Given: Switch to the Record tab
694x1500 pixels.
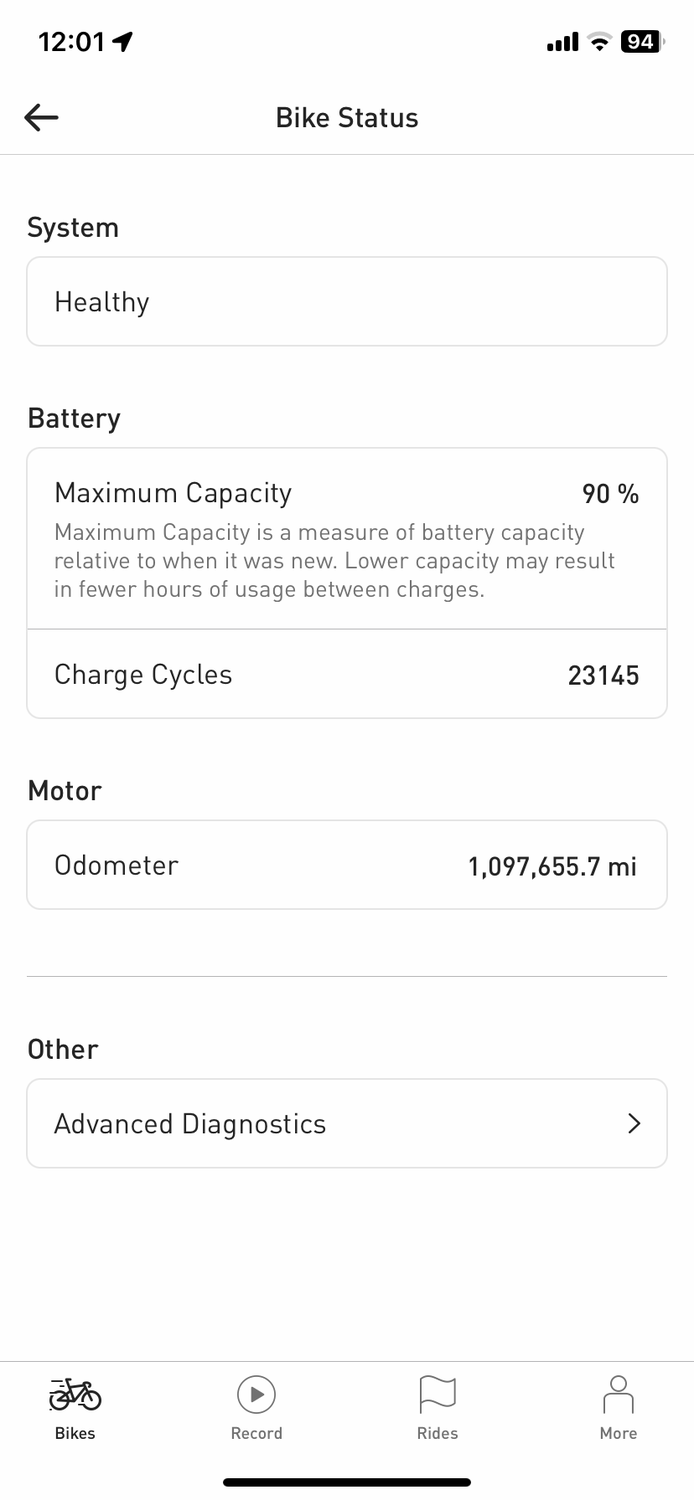Looking at the screenshot, I should [256, 1408].
